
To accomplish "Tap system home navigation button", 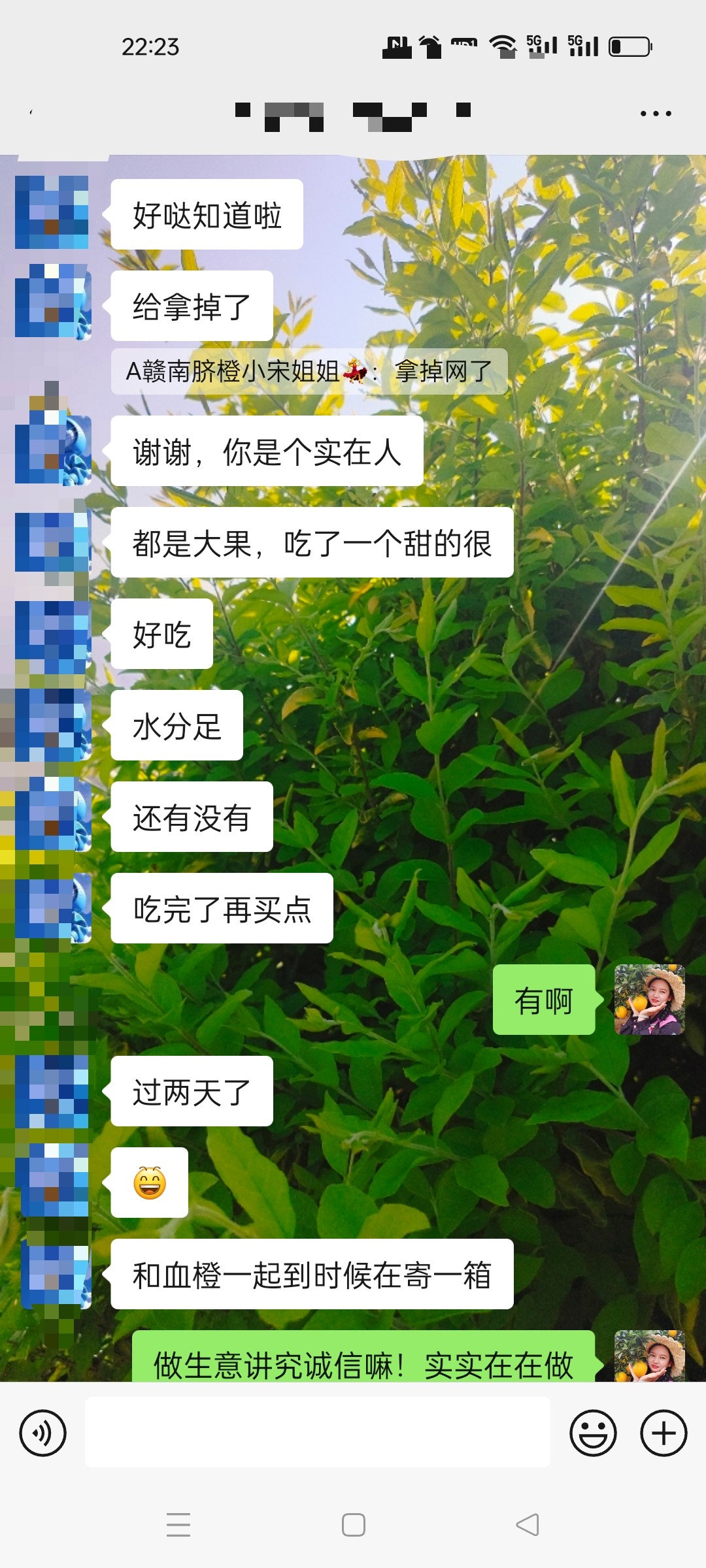I will pyautogui.click(x=354, y=1525).
